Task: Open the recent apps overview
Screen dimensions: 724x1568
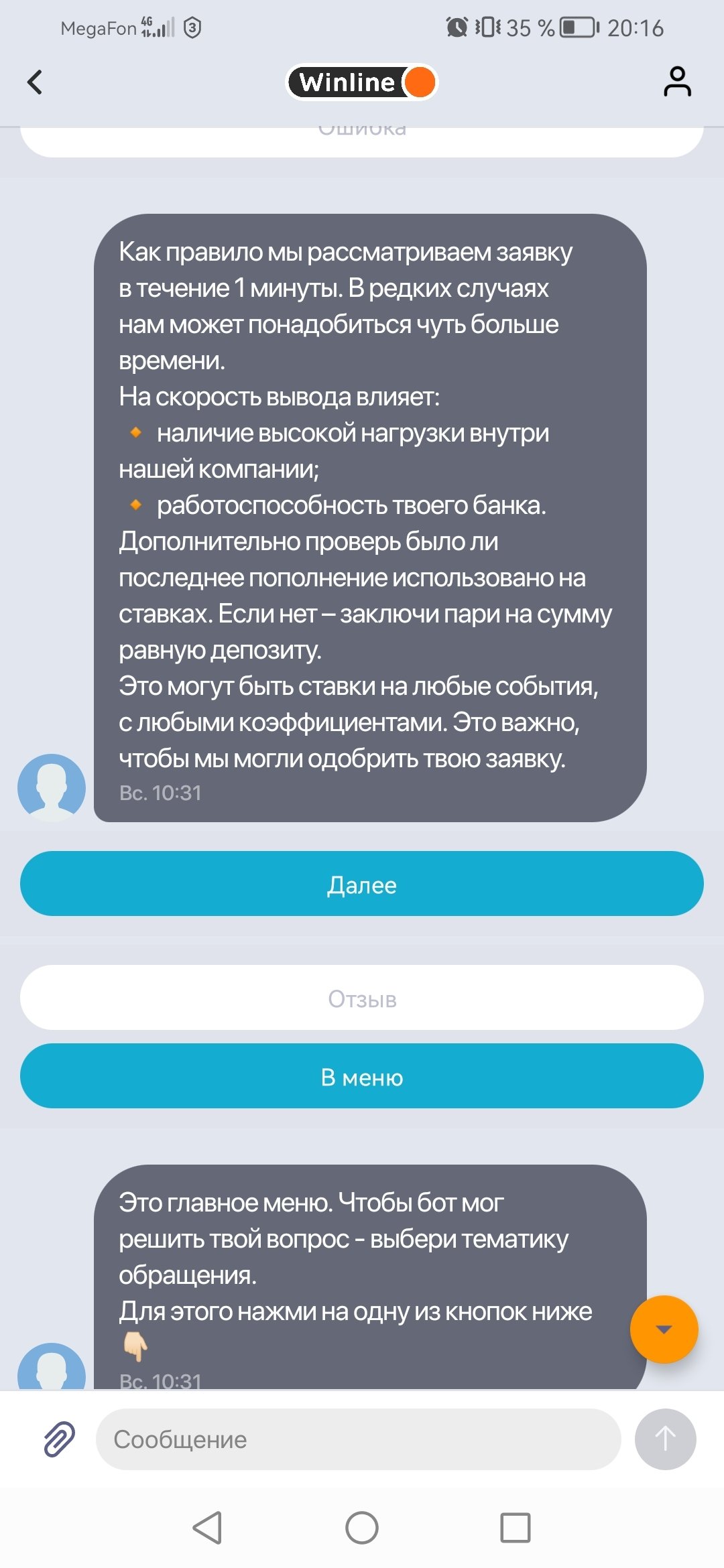Action: [x=516, y=1528]
